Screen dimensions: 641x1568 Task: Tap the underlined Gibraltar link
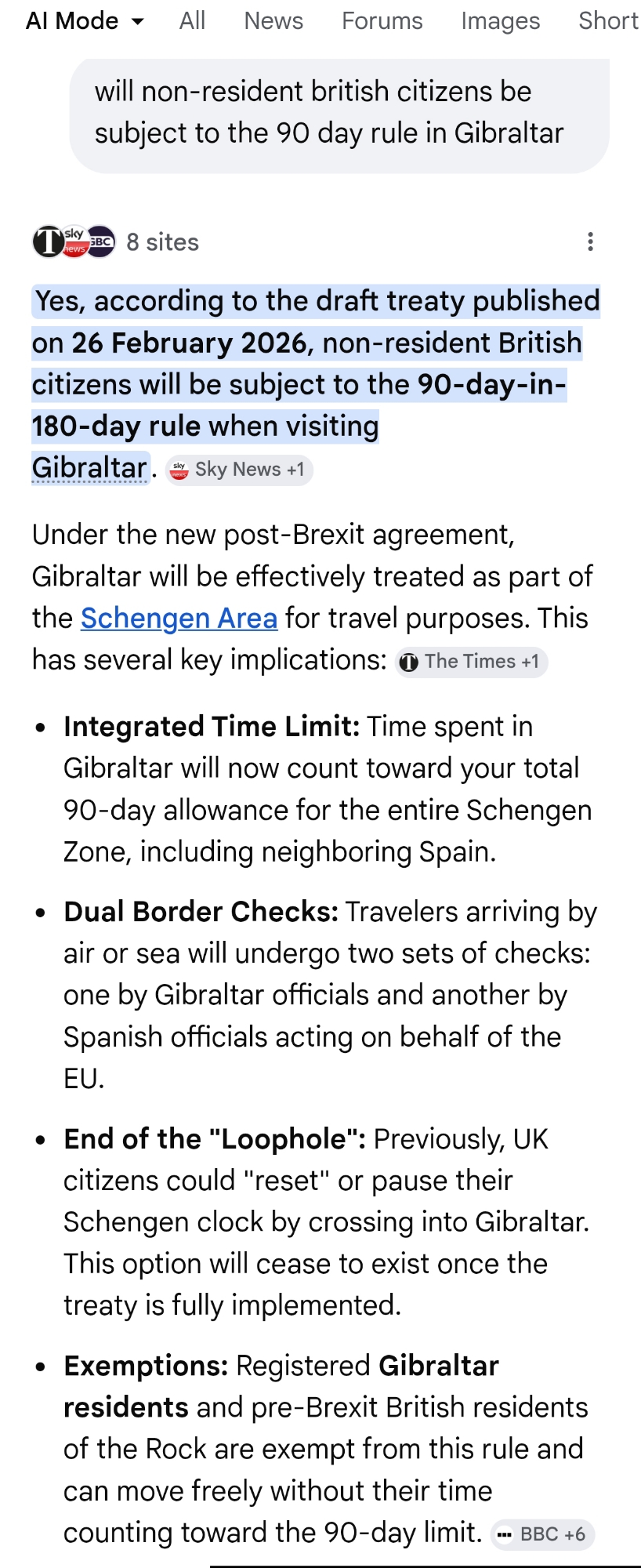[x=89, y=468]
